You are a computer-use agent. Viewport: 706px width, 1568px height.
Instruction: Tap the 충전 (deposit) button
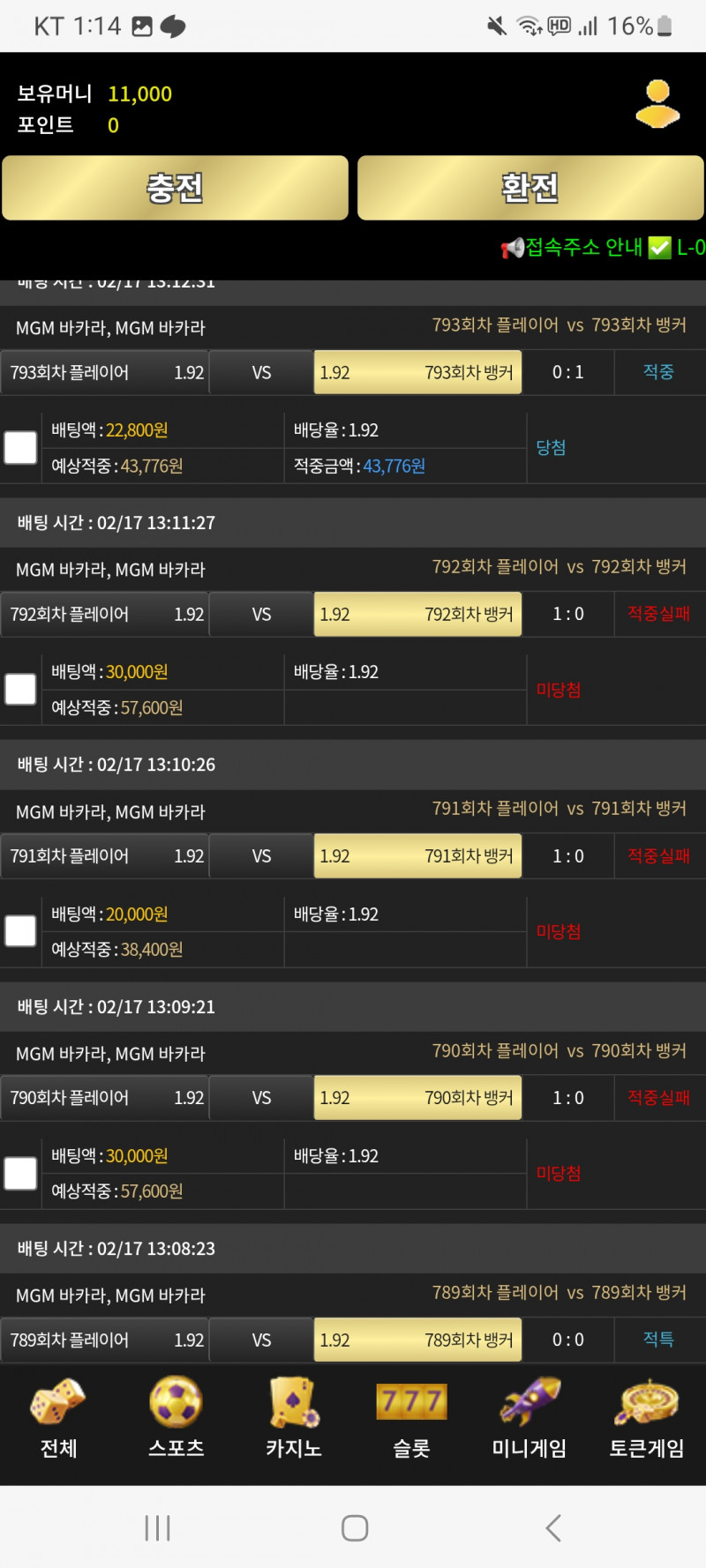175,188
